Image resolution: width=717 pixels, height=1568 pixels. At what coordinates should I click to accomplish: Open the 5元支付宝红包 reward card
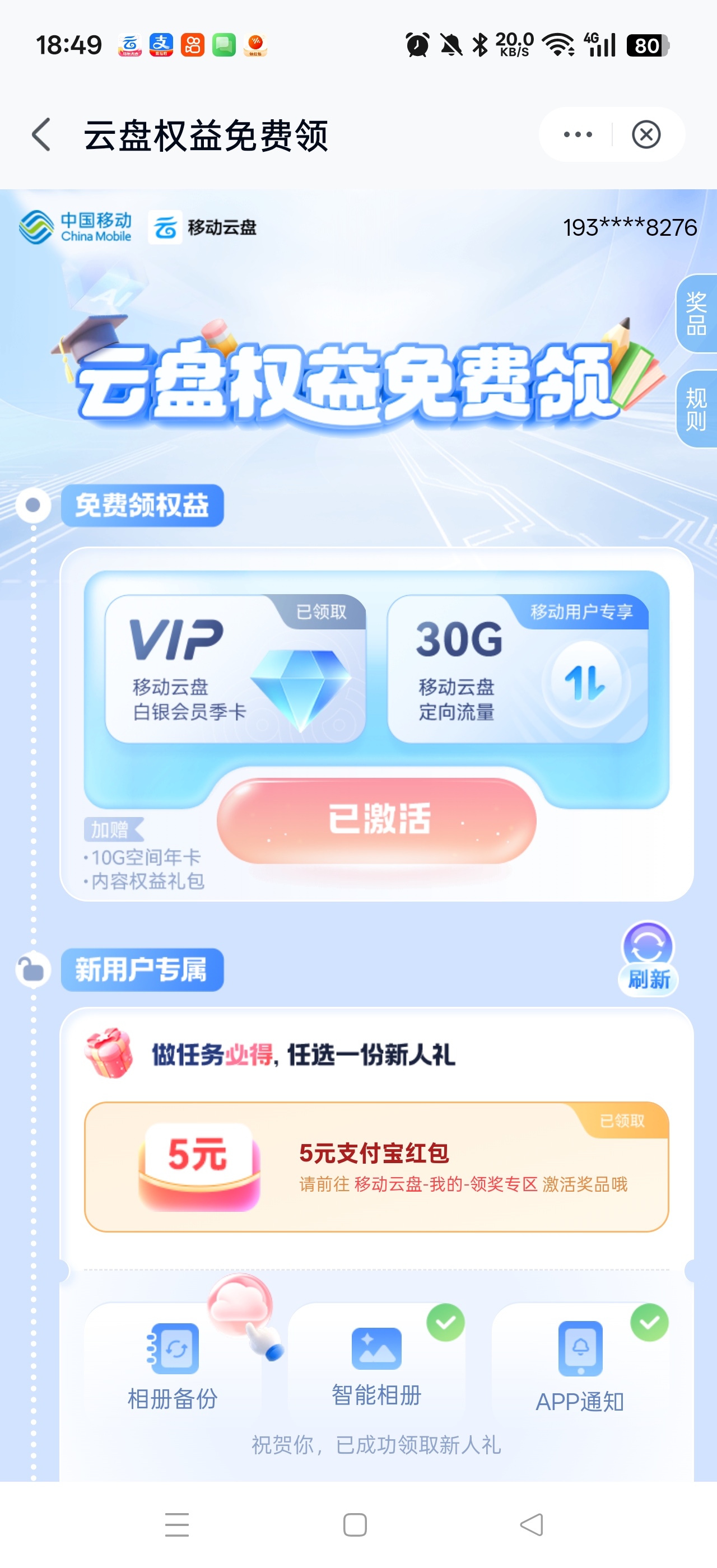coord(377,1166)
